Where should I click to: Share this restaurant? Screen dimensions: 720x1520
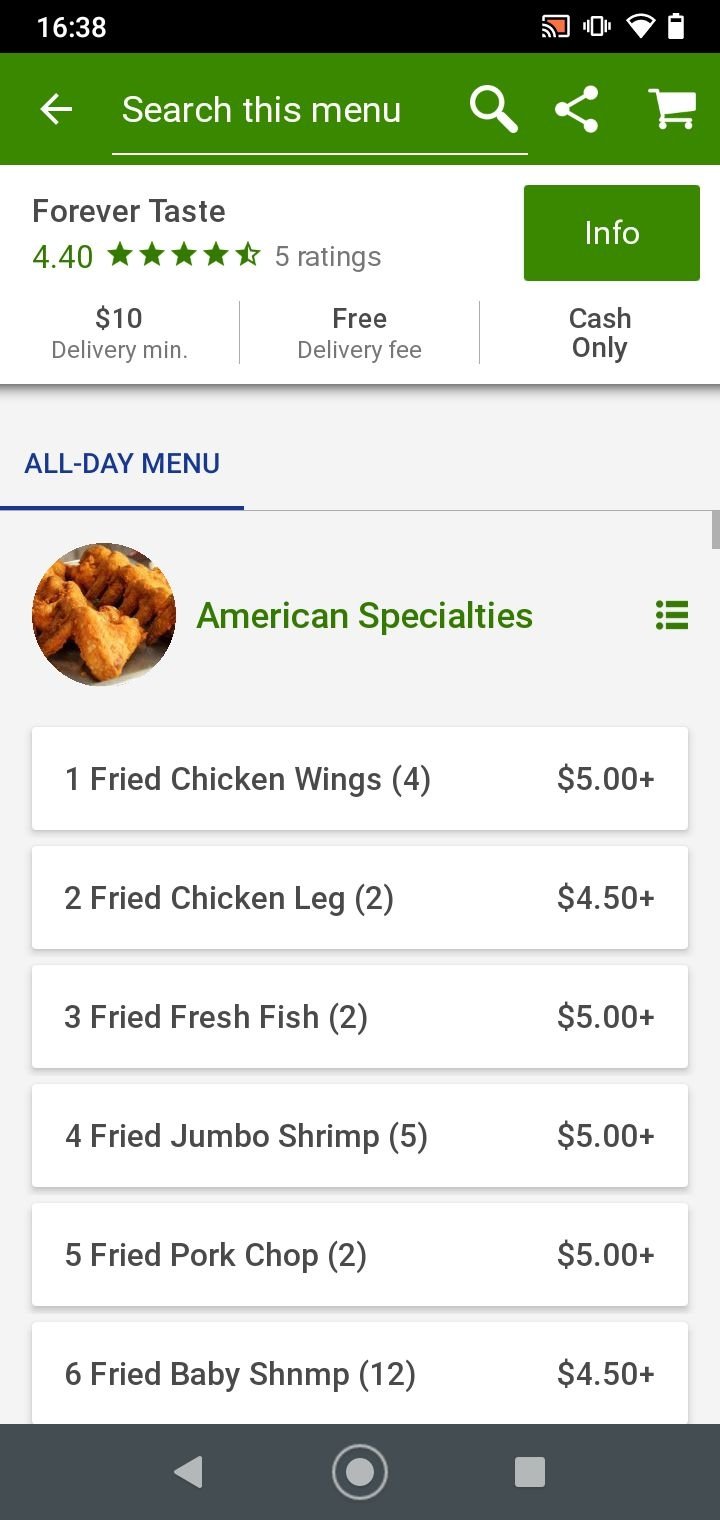[x=577, y=109]
